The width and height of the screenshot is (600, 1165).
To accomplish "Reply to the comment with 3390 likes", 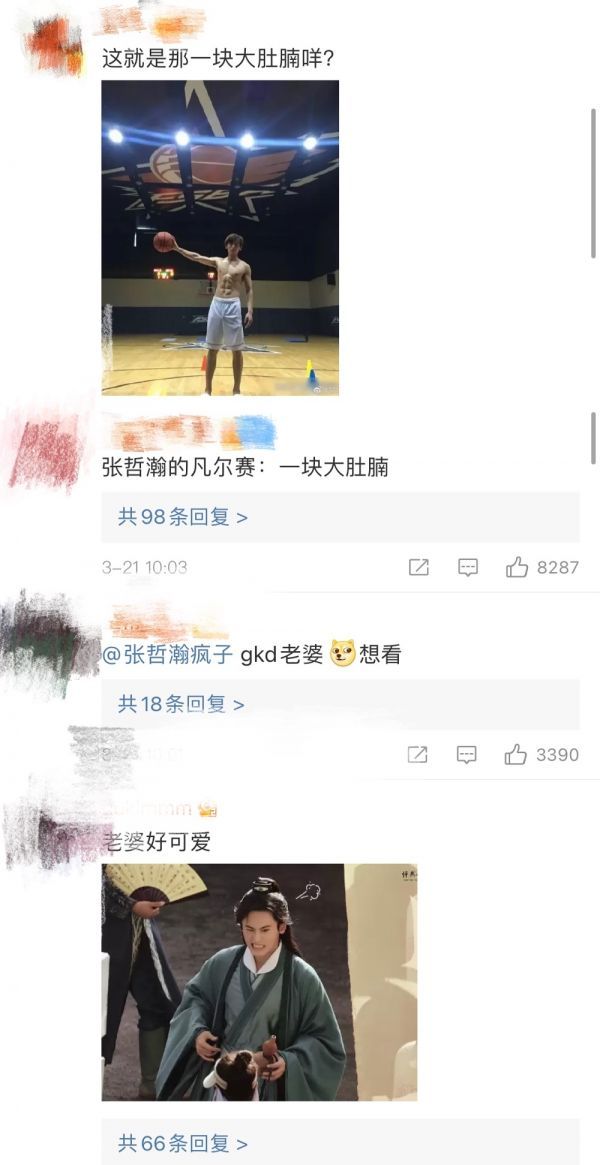I will click(466, 755).
